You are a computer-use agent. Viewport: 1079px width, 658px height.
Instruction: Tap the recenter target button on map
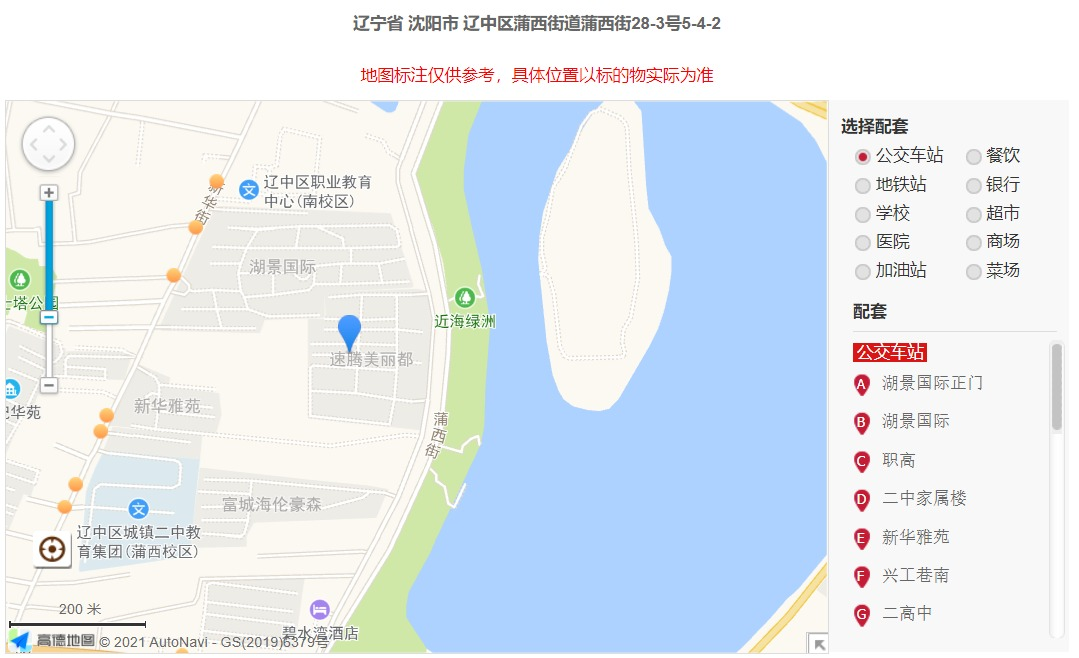point(52,549)
